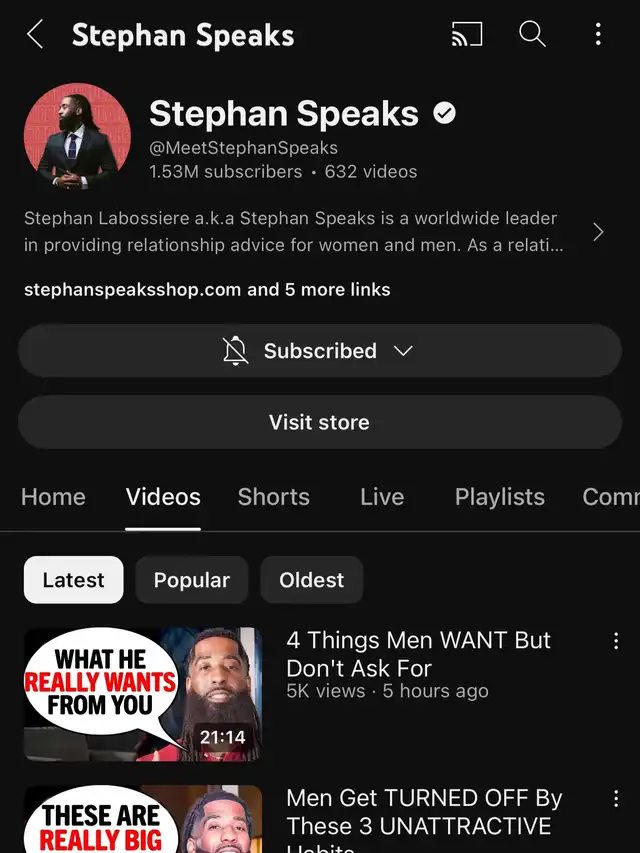
Task: Switch to the Live tab
Action: click(x=382, y=497)
